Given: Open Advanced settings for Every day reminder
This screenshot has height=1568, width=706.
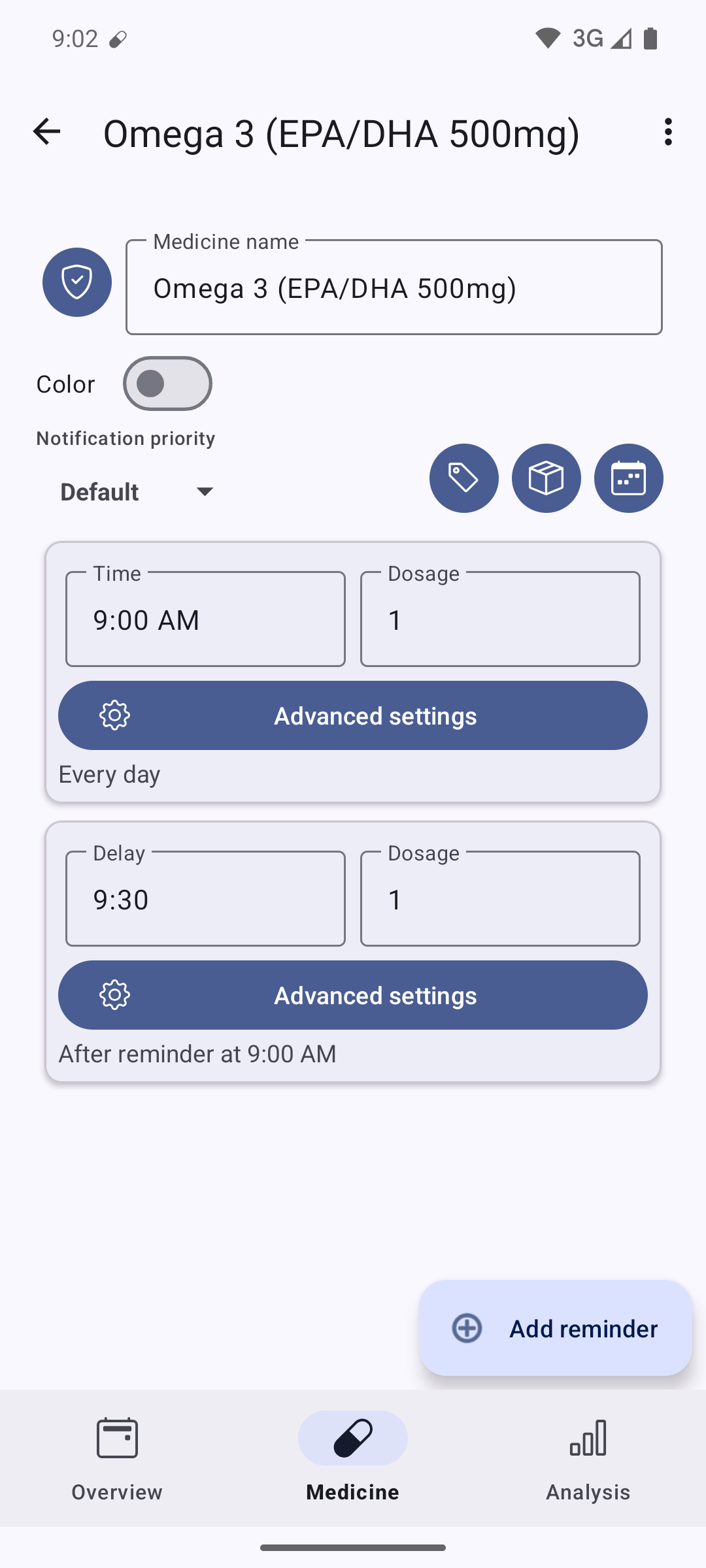Looking at the screenshot, I should [353, 715].
